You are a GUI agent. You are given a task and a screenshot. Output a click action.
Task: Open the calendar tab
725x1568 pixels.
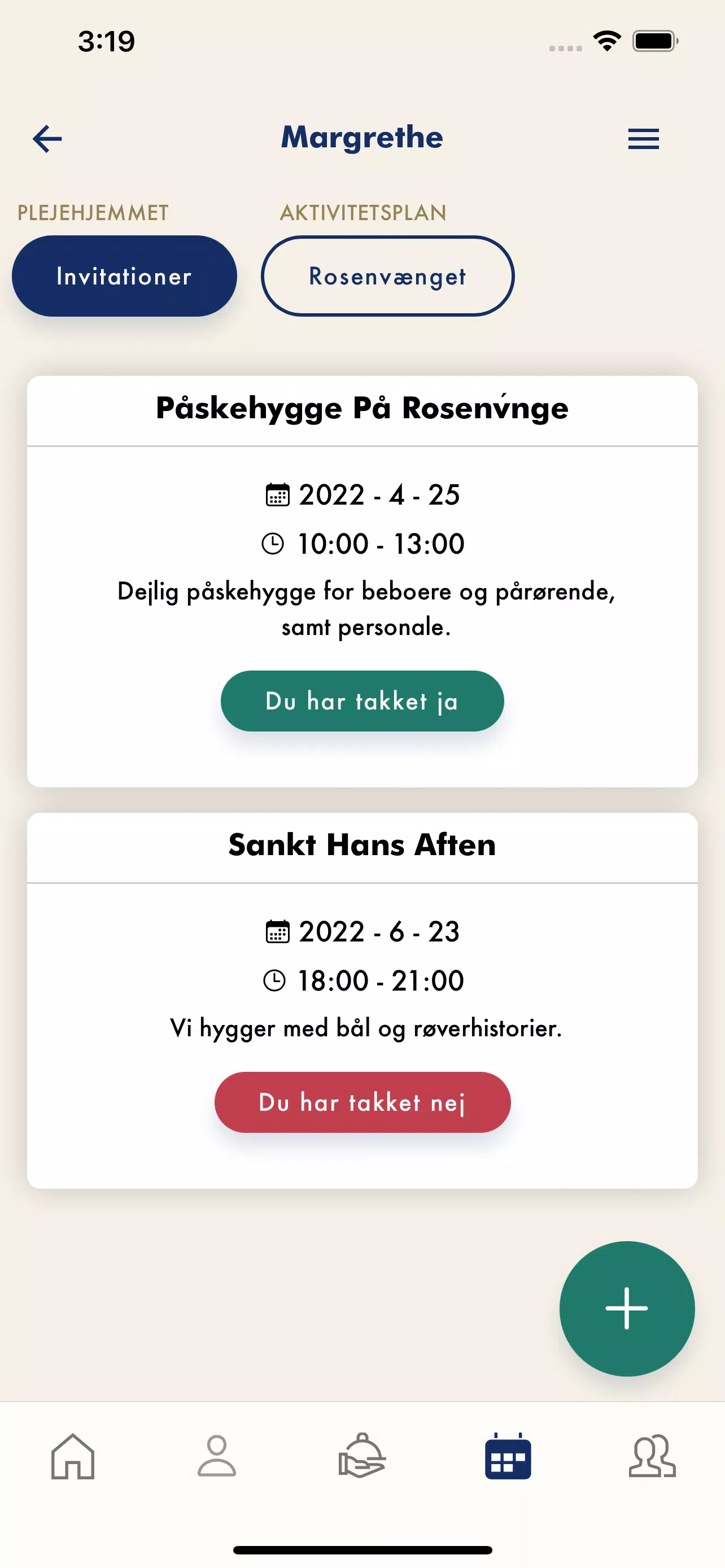[508, 1456]
